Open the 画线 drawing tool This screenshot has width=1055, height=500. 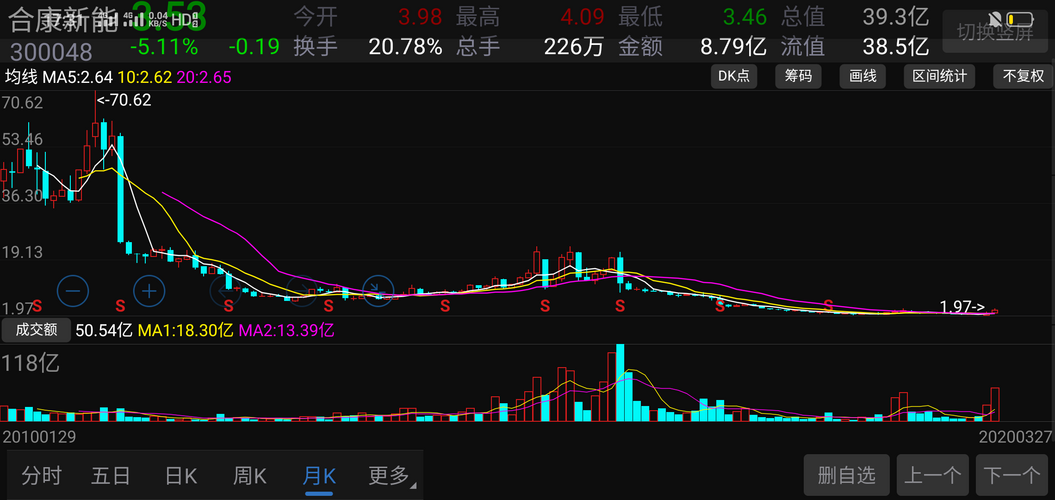click(x=862, y=76)
